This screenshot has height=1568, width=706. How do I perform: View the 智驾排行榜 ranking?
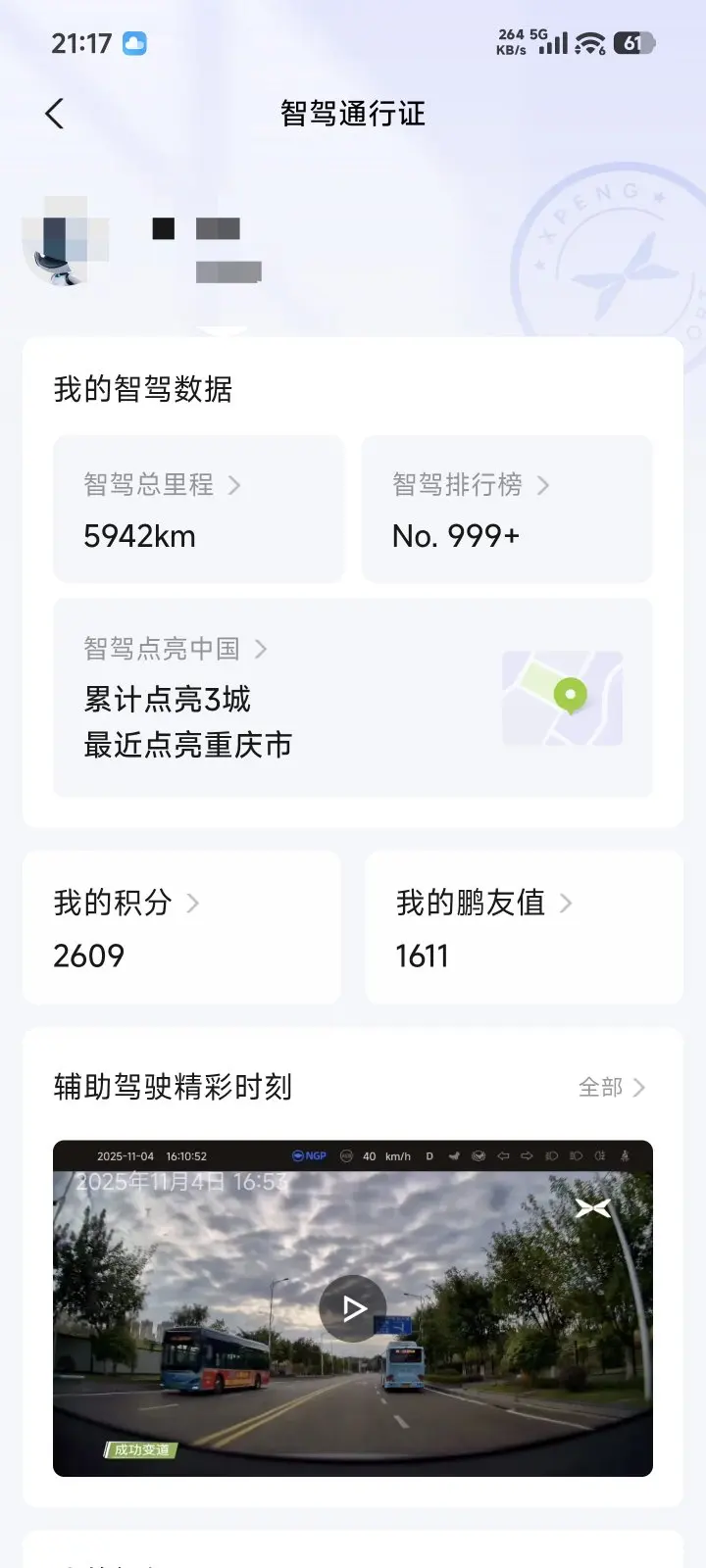click(x=506, y=510)
